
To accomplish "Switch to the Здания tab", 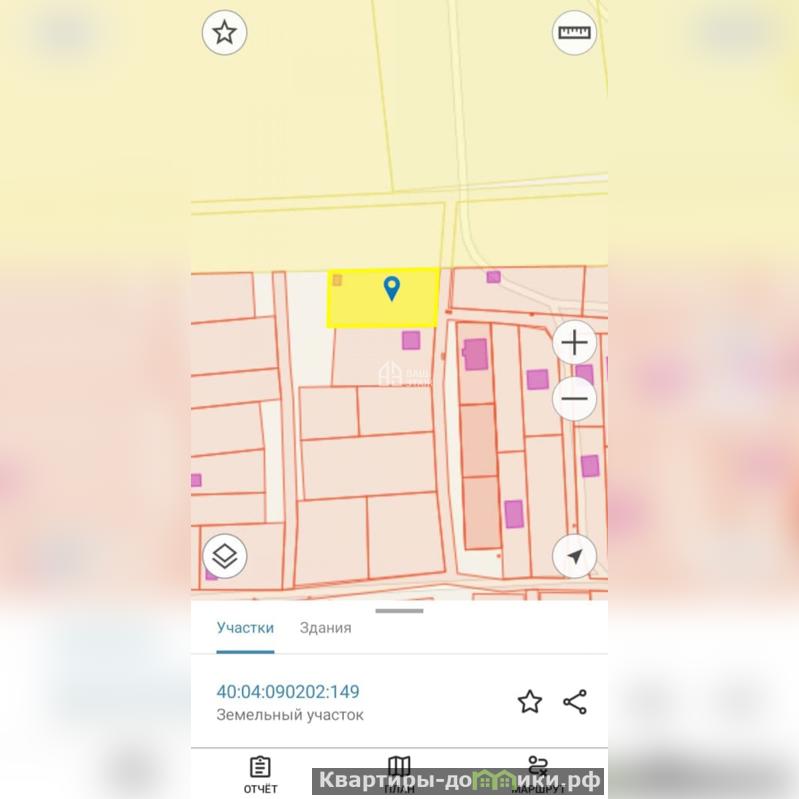I will tap(325, 628).
